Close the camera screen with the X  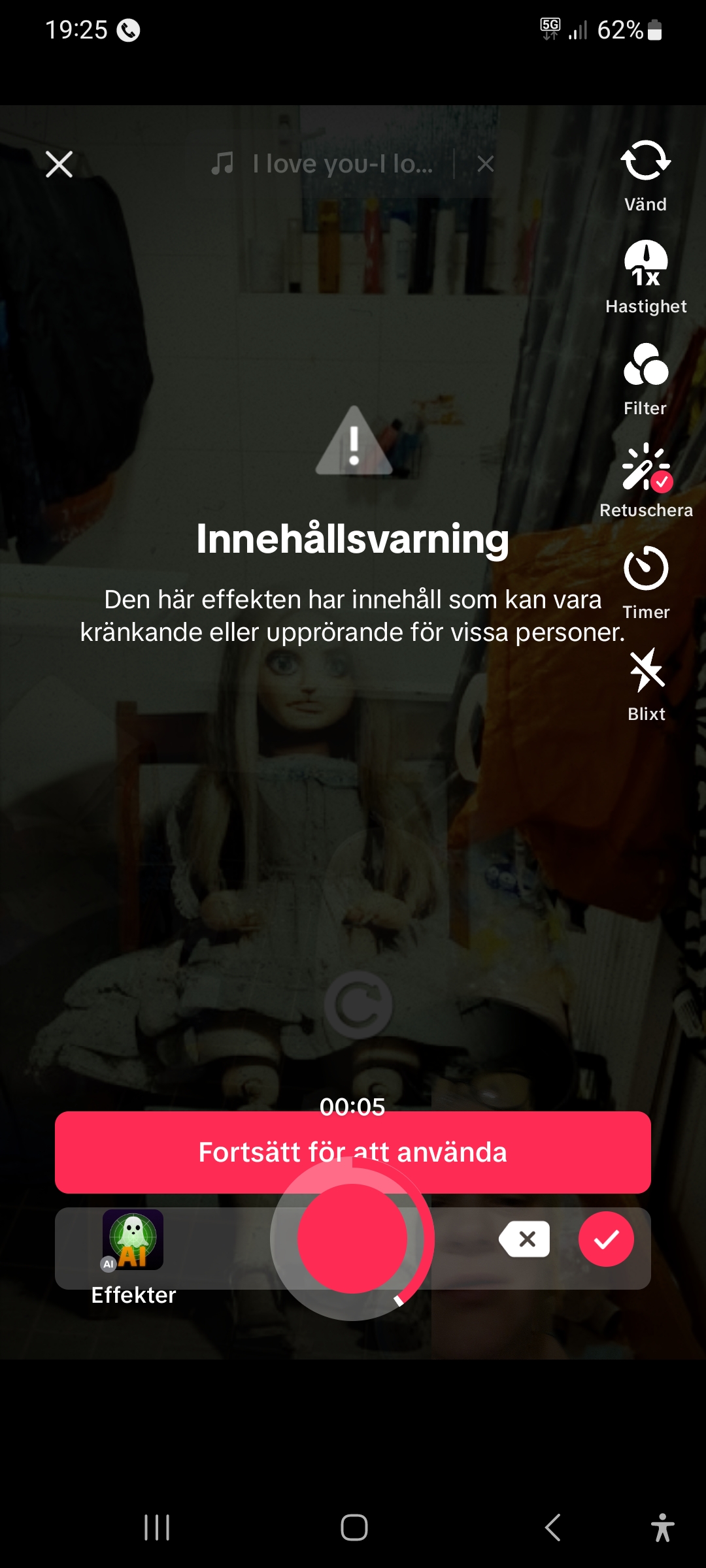59,164
